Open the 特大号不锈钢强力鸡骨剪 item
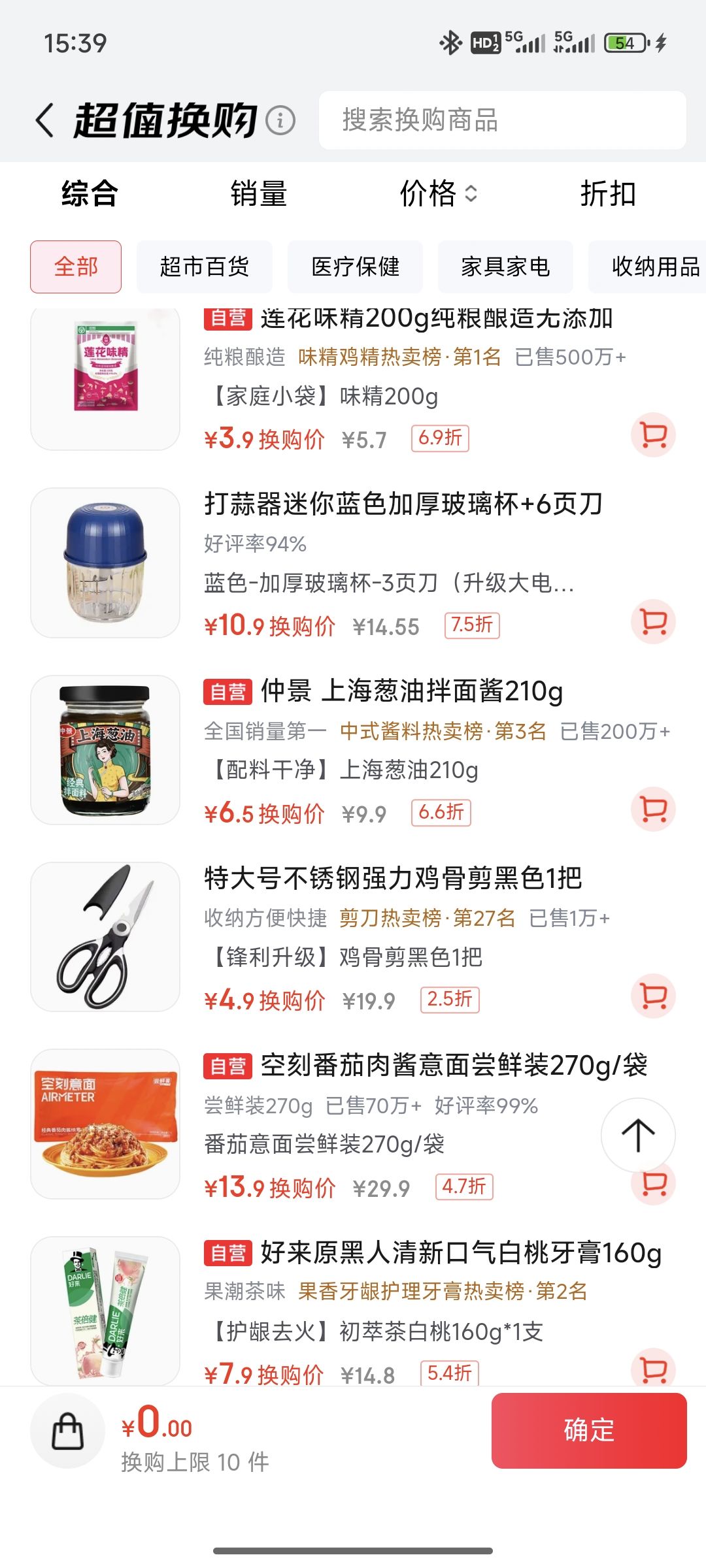Screen dimensions: 706x1568 coord(353,937)
